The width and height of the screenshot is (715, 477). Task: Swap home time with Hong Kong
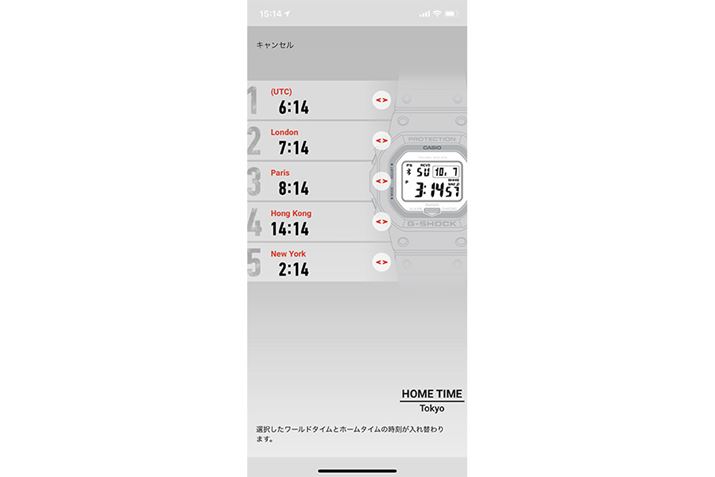pyautogui.click(x=381, y=221)
